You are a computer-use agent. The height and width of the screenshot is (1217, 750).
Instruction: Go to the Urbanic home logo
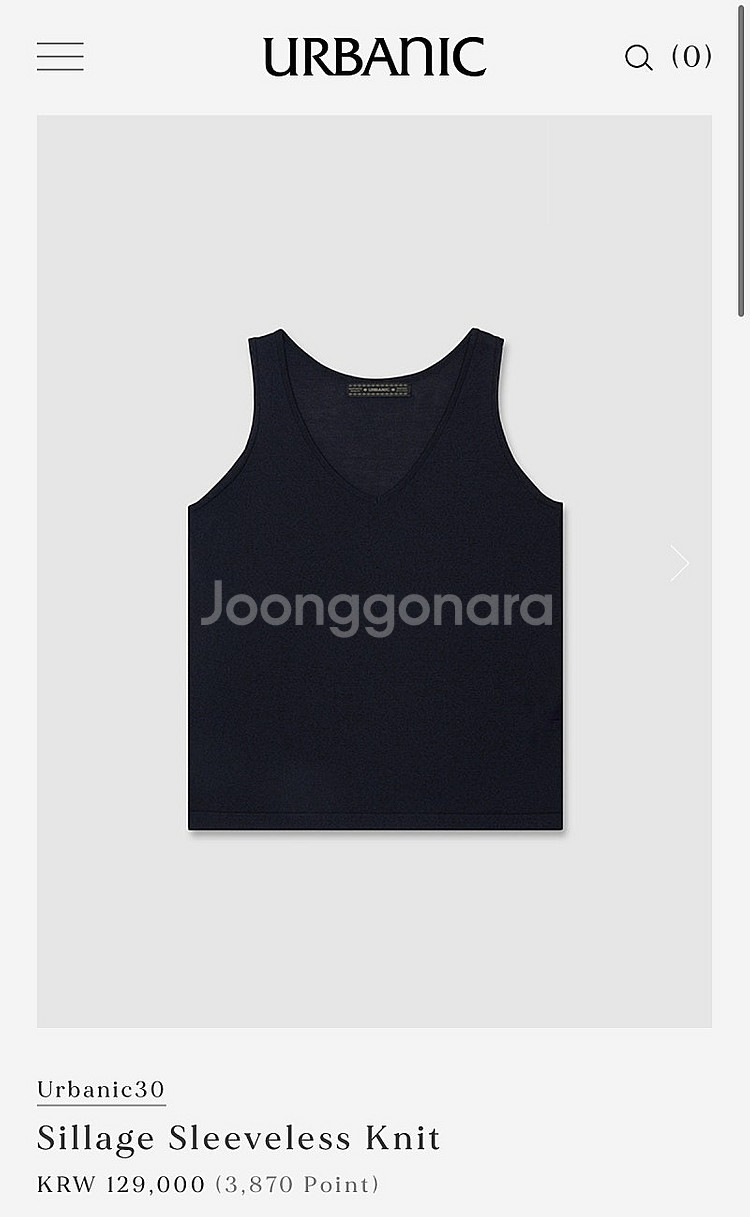(375, 57)
